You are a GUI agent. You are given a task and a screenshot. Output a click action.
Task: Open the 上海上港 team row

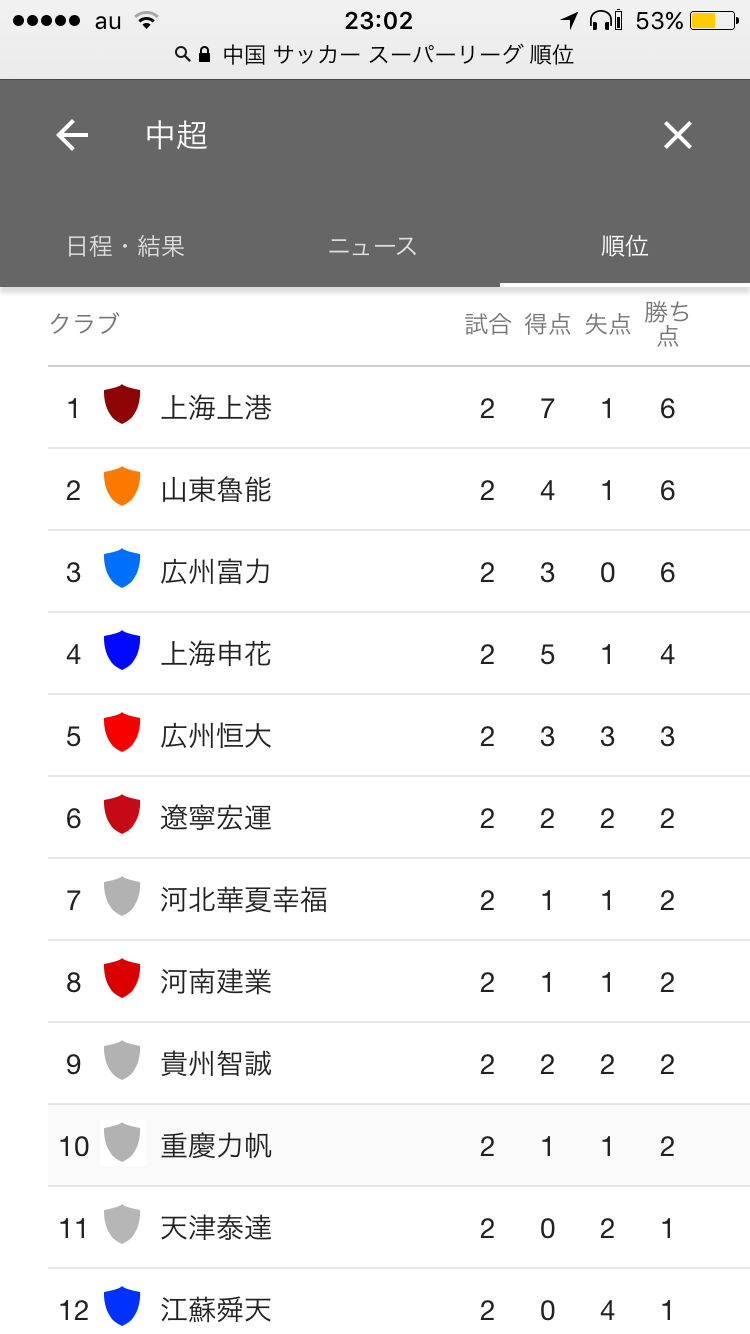coord(399,408)
